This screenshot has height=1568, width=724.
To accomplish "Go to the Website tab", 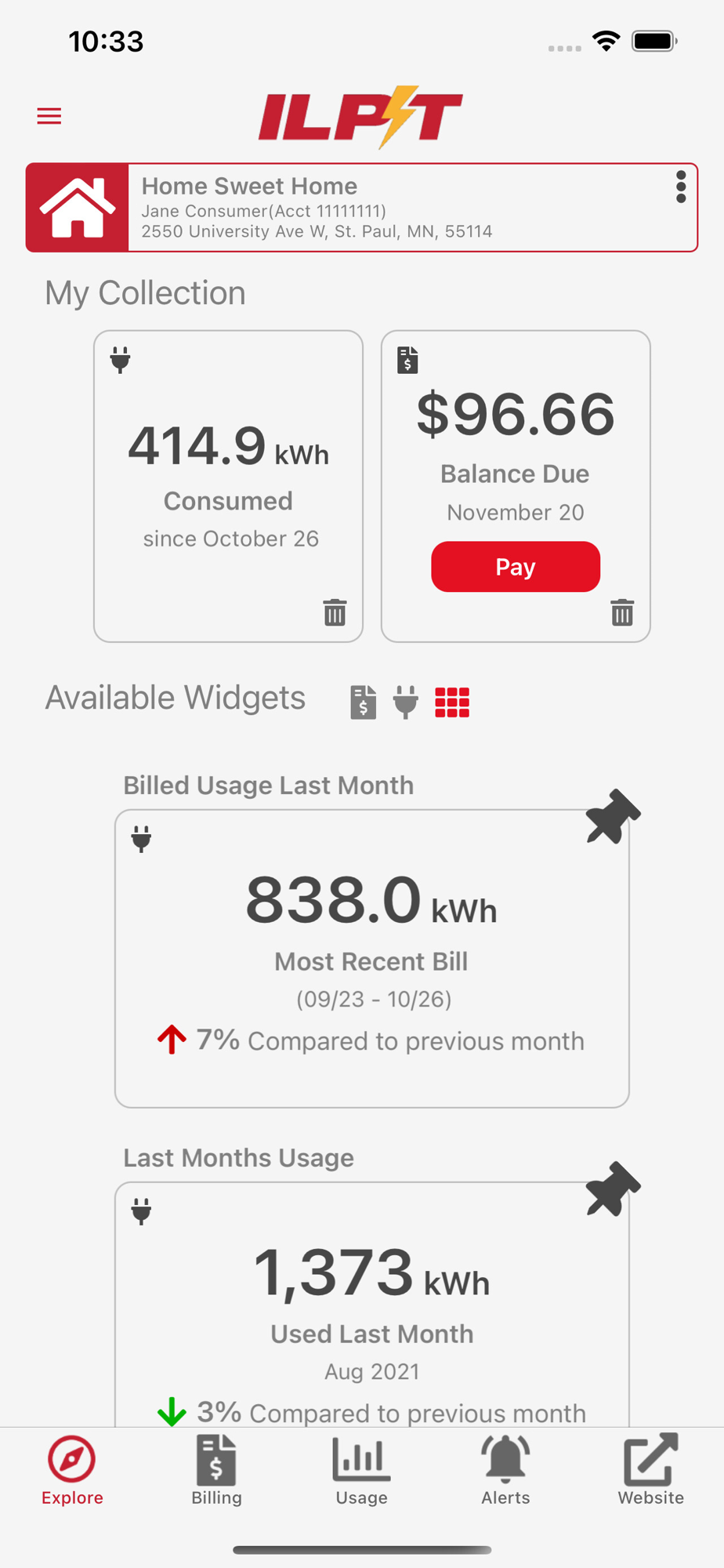I will tap(650, 1470).
